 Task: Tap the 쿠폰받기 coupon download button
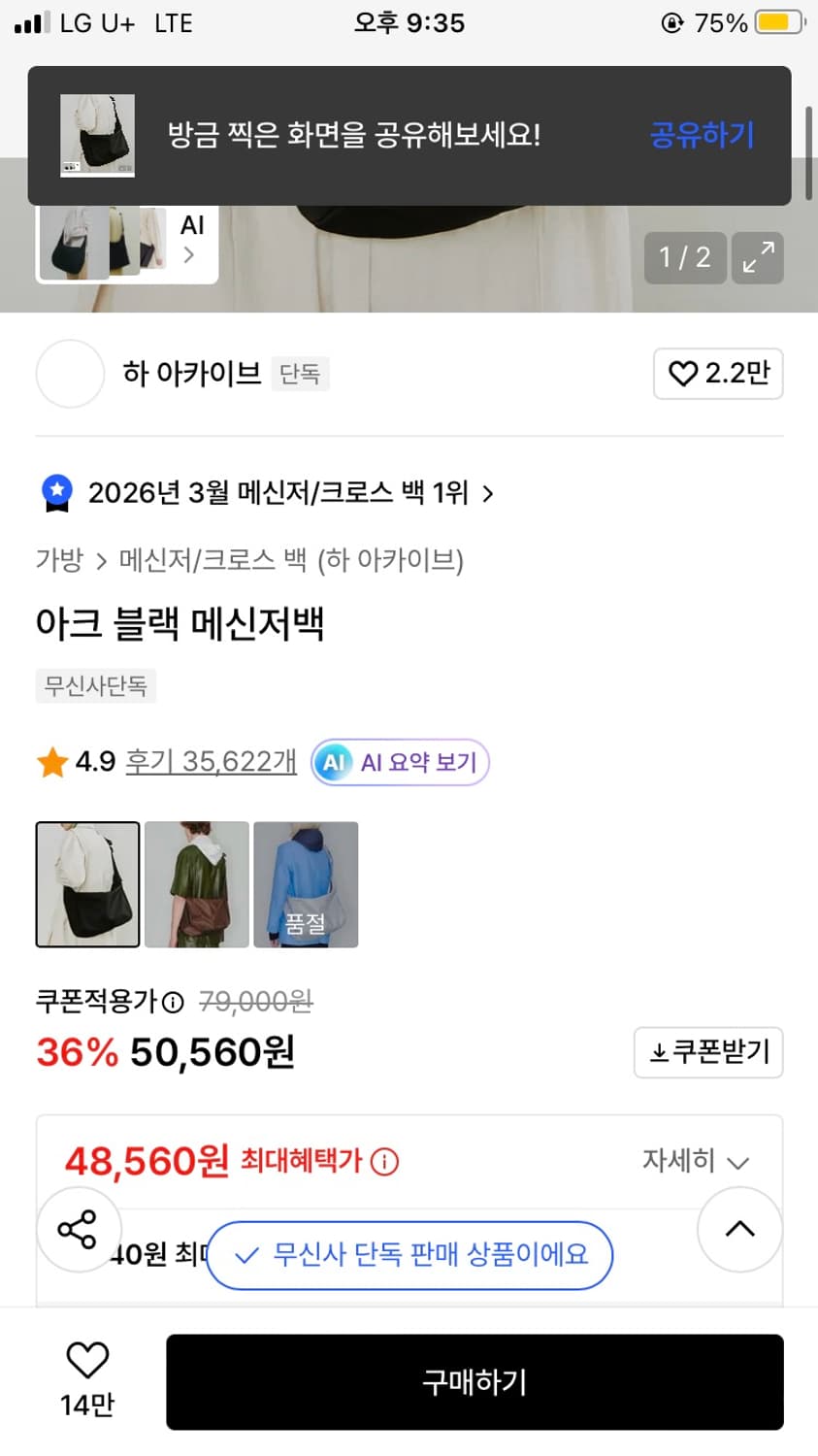pos(708,1052)
